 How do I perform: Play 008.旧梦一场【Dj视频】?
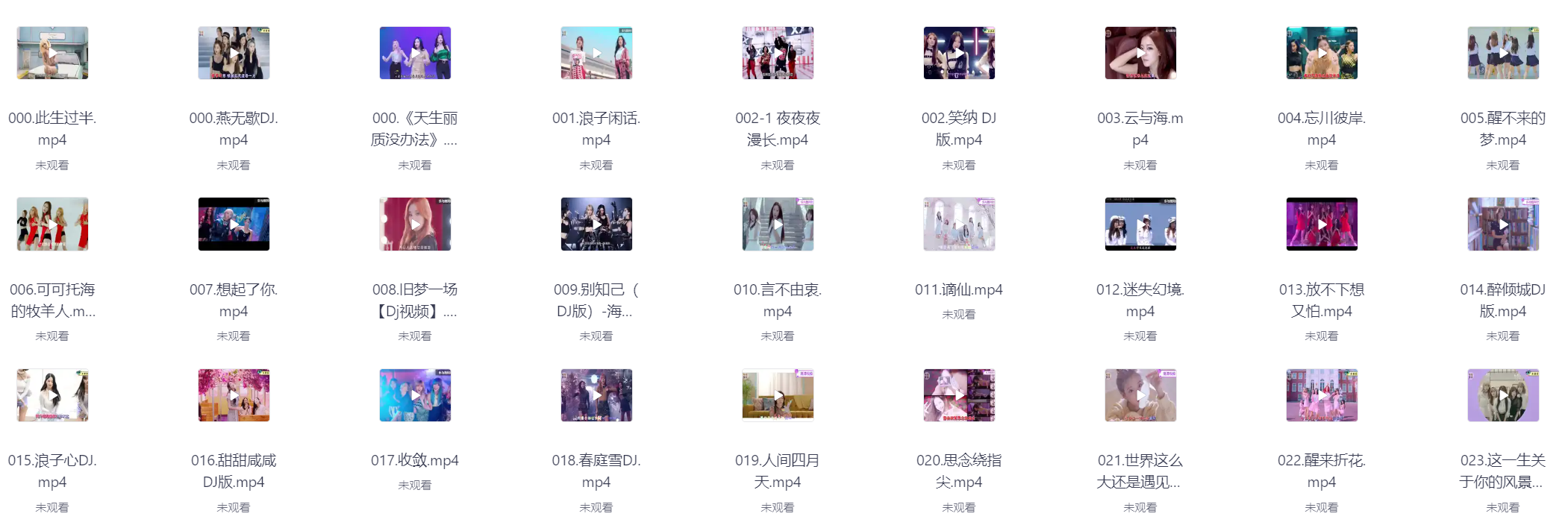(415, 224)
